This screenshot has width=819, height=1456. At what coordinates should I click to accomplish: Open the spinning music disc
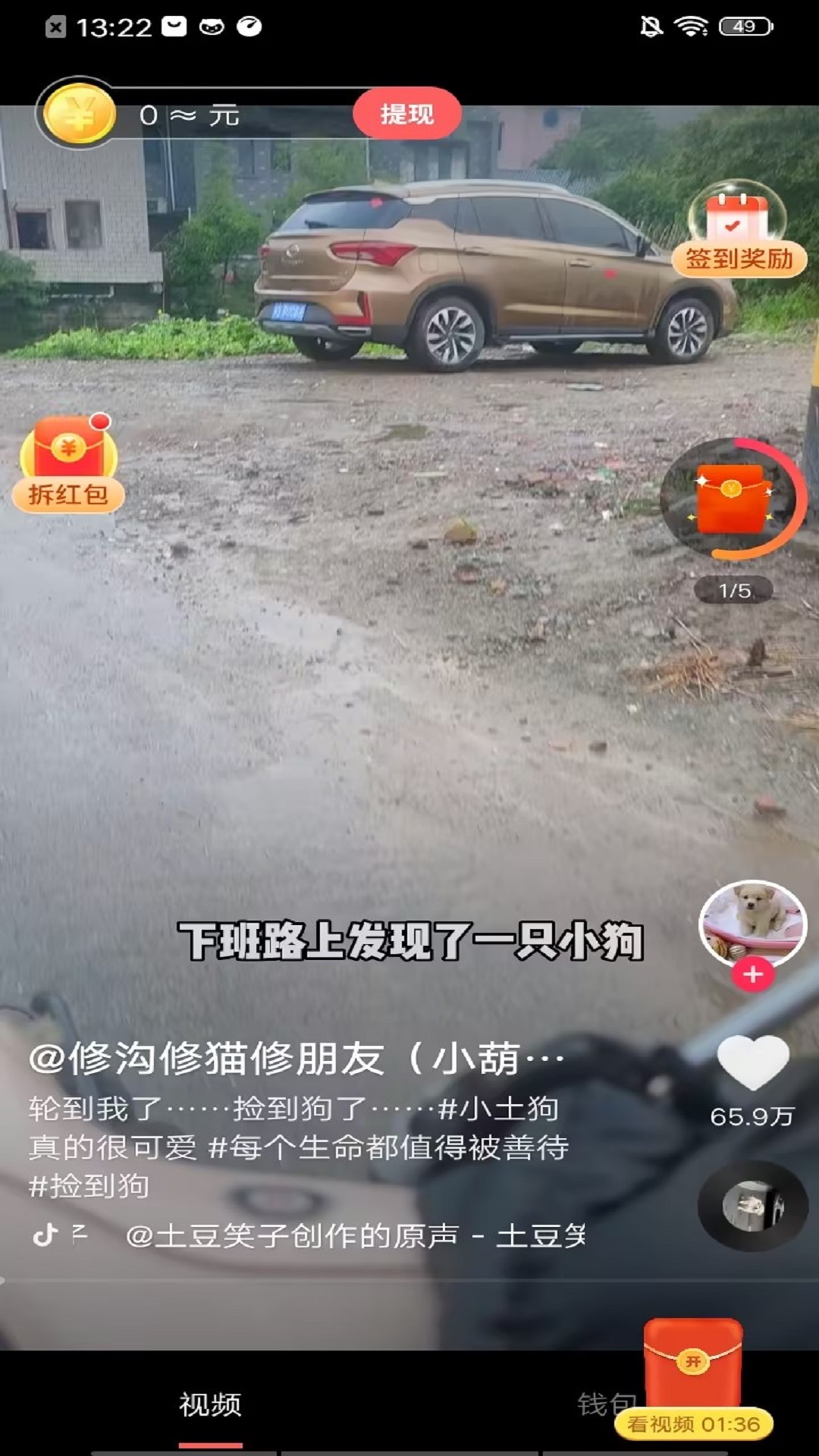click(x=753, y=1206)
